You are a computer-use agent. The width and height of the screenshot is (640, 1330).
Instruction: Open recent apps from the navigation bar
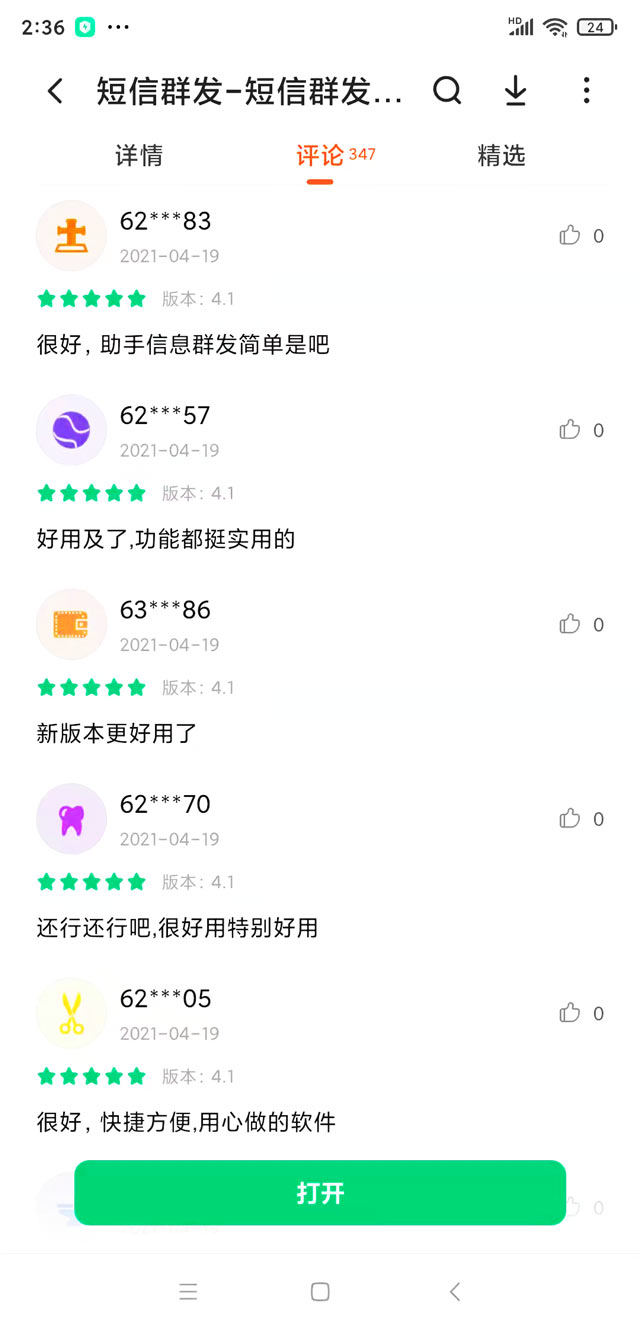point(188,1292)
